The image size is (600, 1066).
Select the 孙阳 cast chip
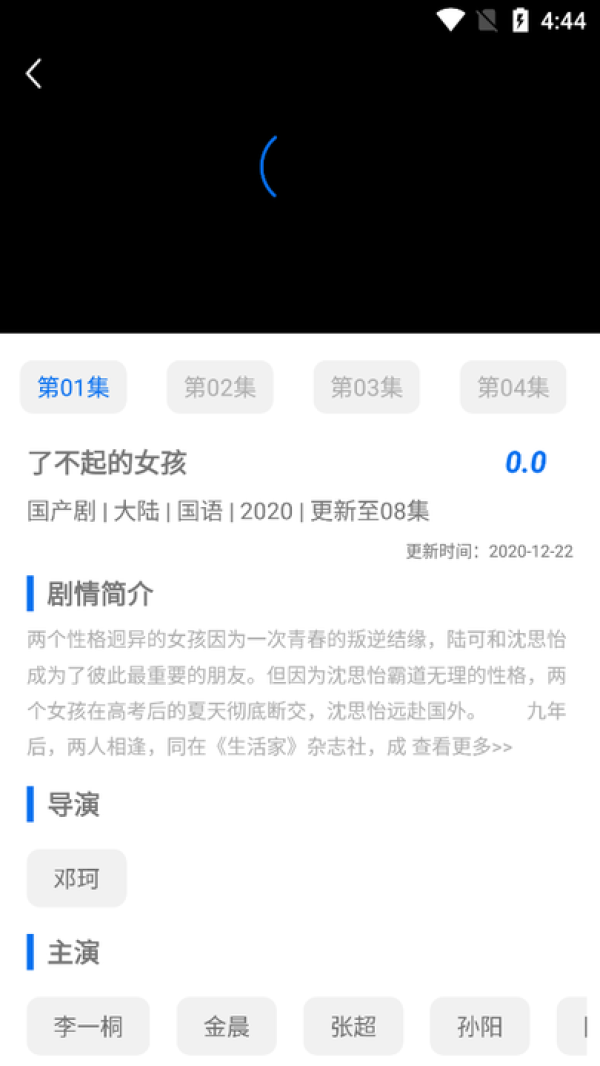tap(479, 1026)
